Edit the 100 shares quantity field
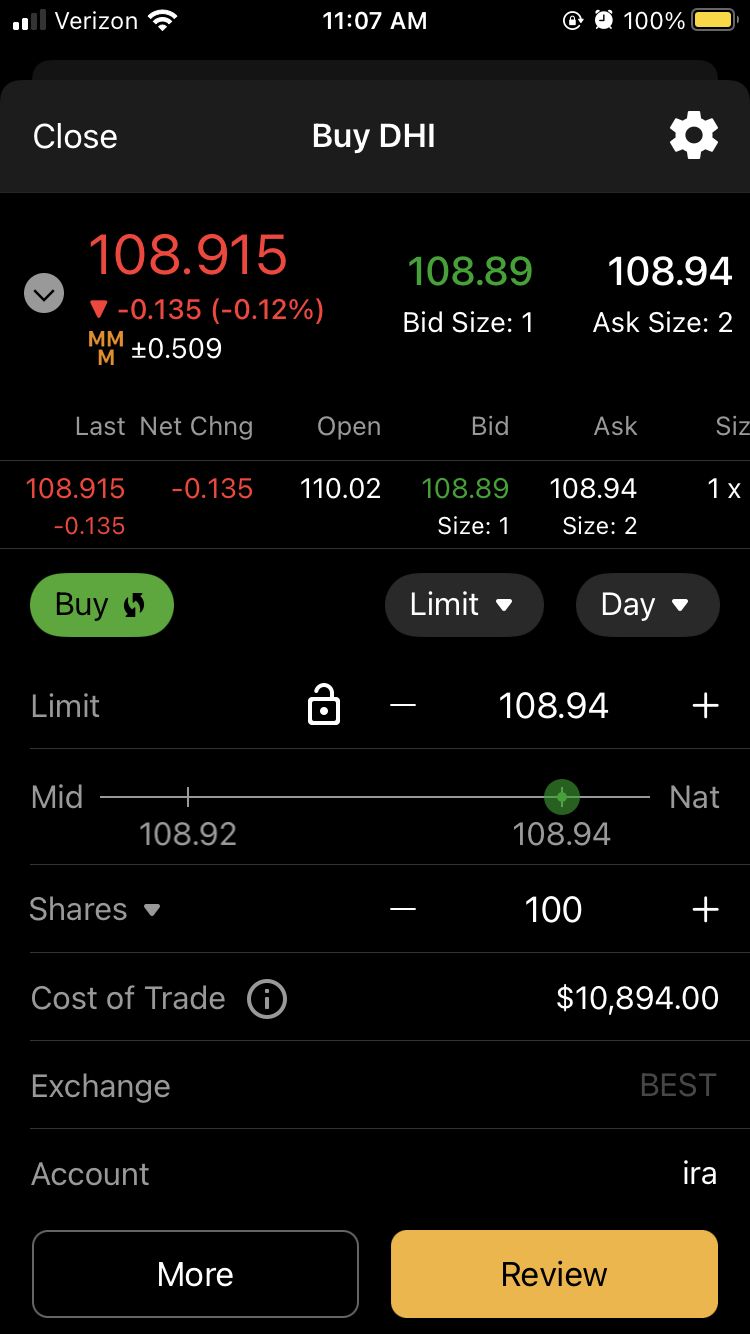750x1334 pixels. click(x=553, y=909)
